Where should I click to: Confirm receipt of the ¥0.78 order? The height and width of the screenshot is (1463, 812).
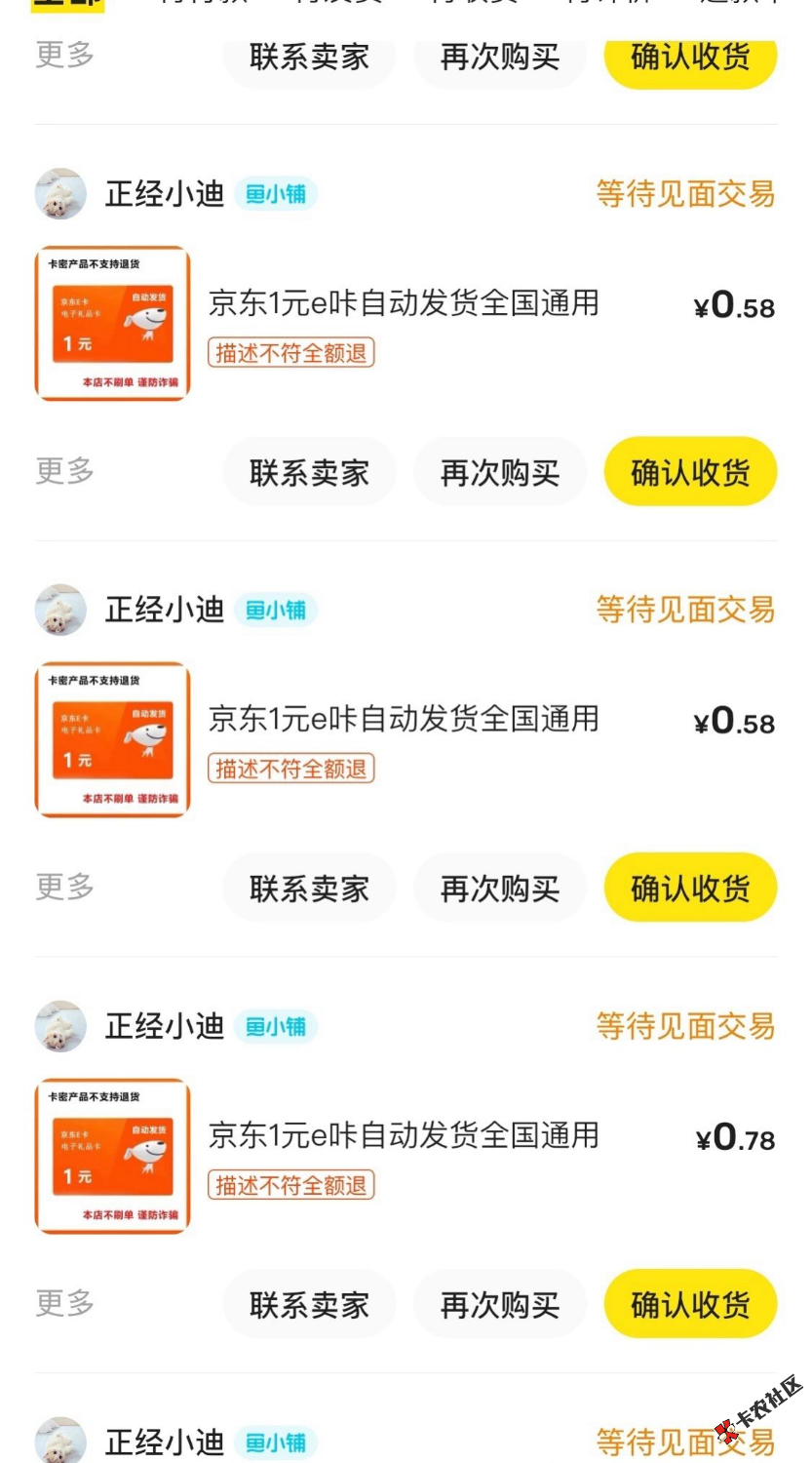point(690,1304)
